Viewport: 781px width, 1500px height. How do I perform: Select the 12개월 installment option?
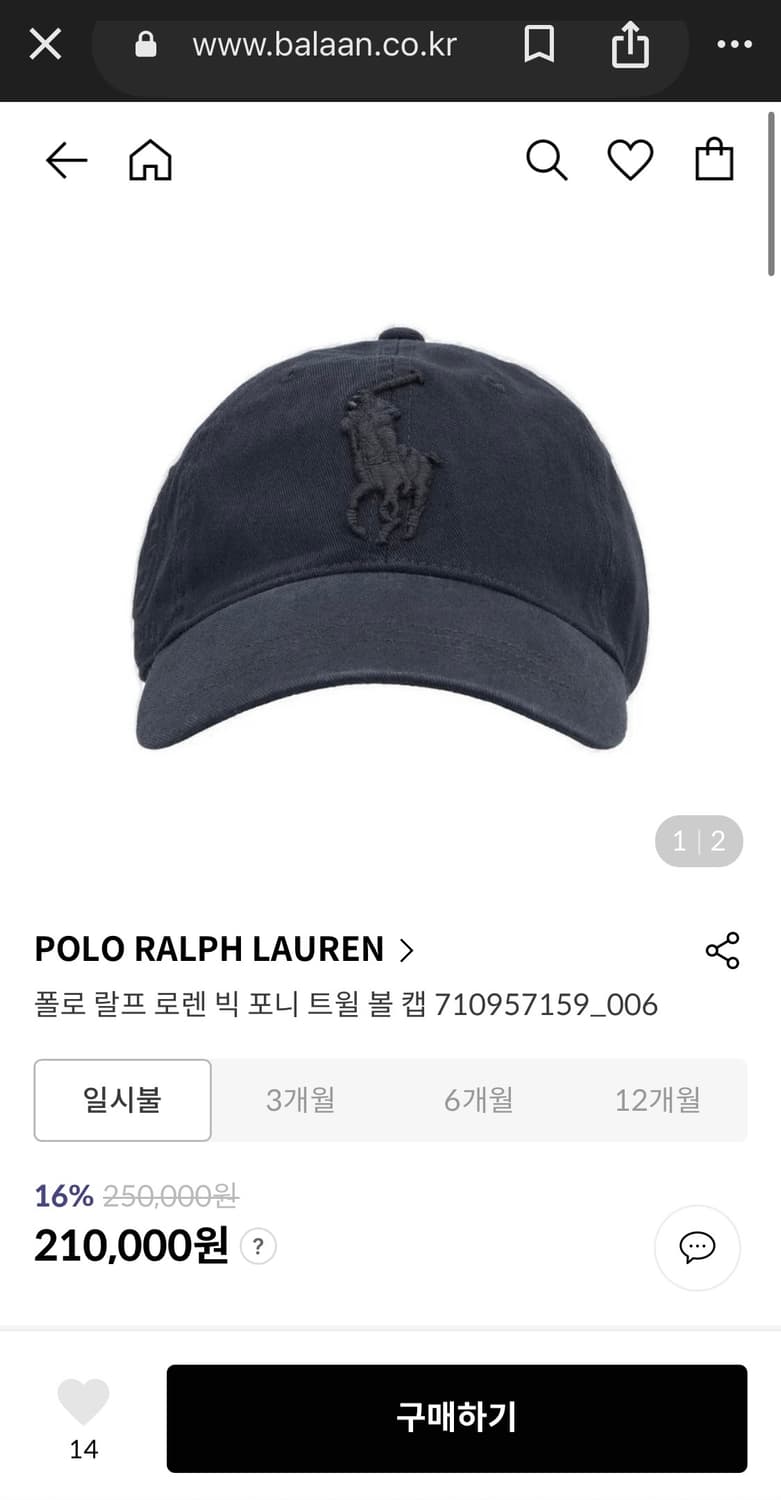[657, 1100]
